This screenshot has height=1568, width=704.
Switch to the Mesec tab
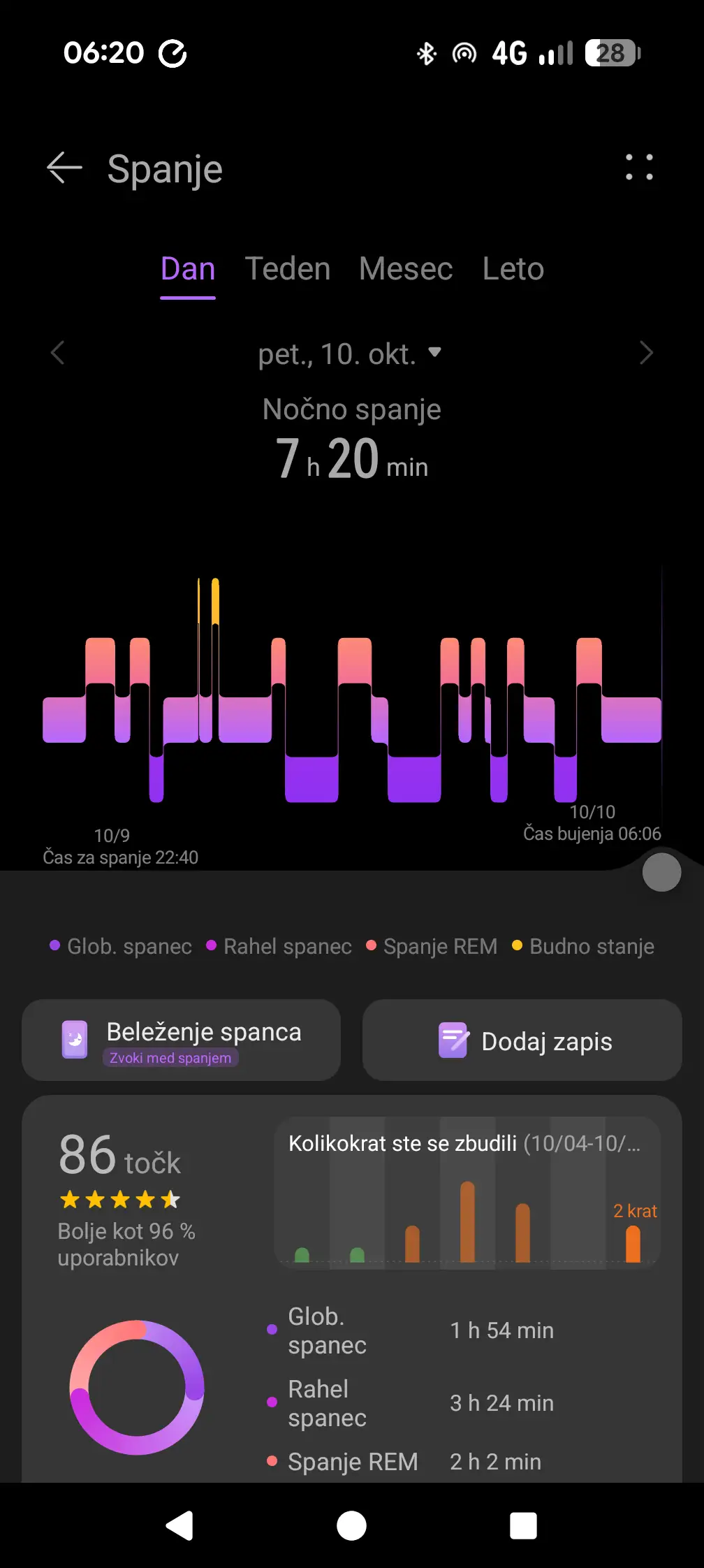[x=405, y=269]
